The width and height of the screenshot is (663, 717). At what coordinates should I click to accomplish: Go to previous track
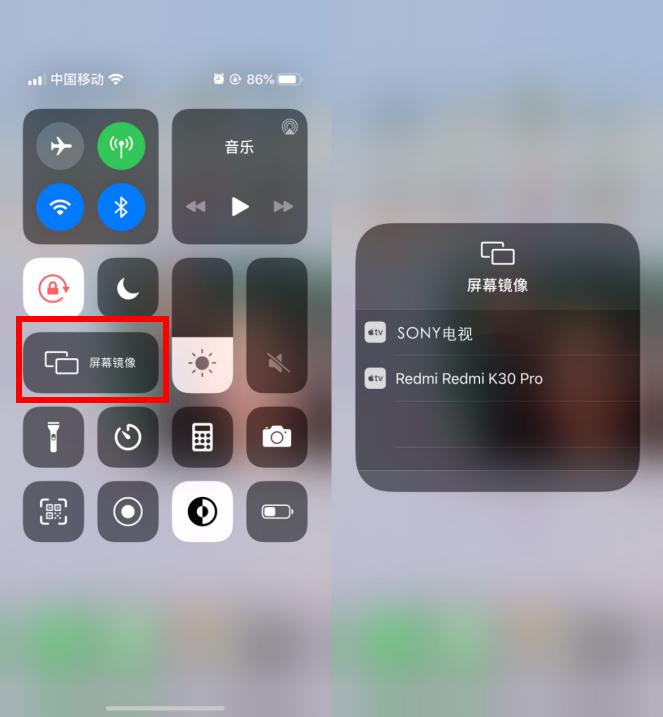point(196,206)
